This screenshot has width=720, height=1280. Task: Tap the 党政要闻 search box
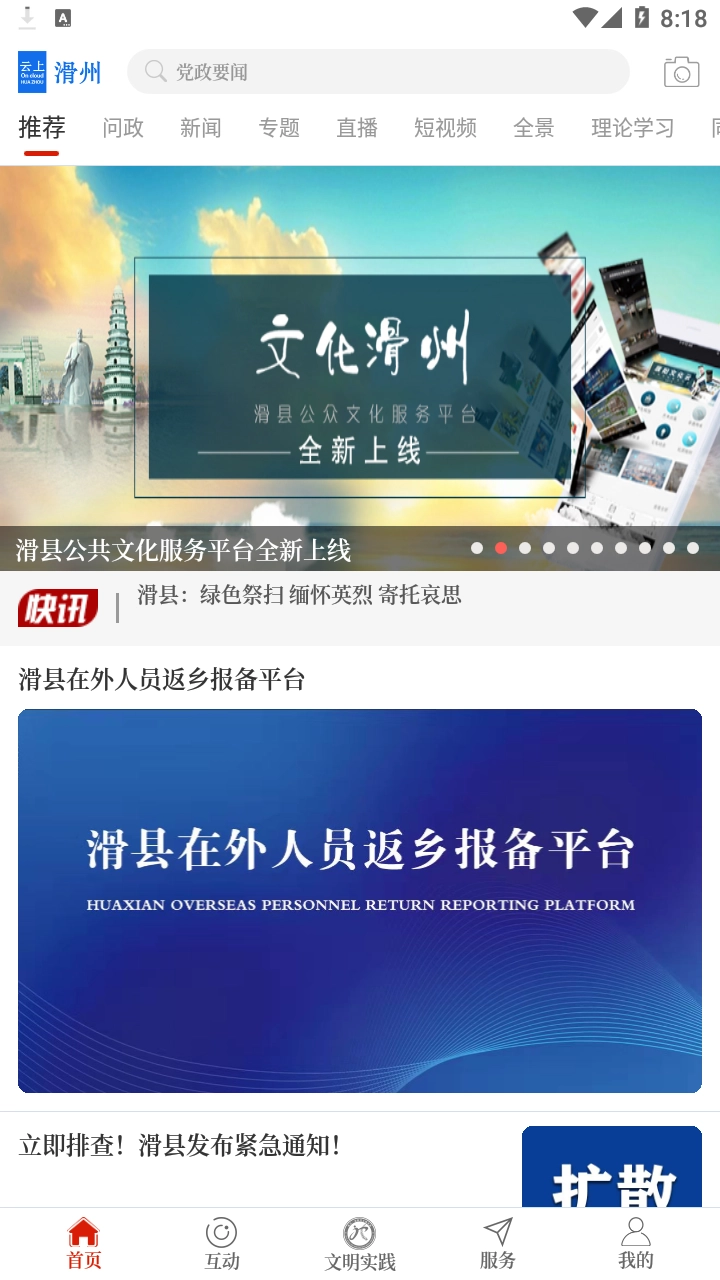(x=378, y=72)
